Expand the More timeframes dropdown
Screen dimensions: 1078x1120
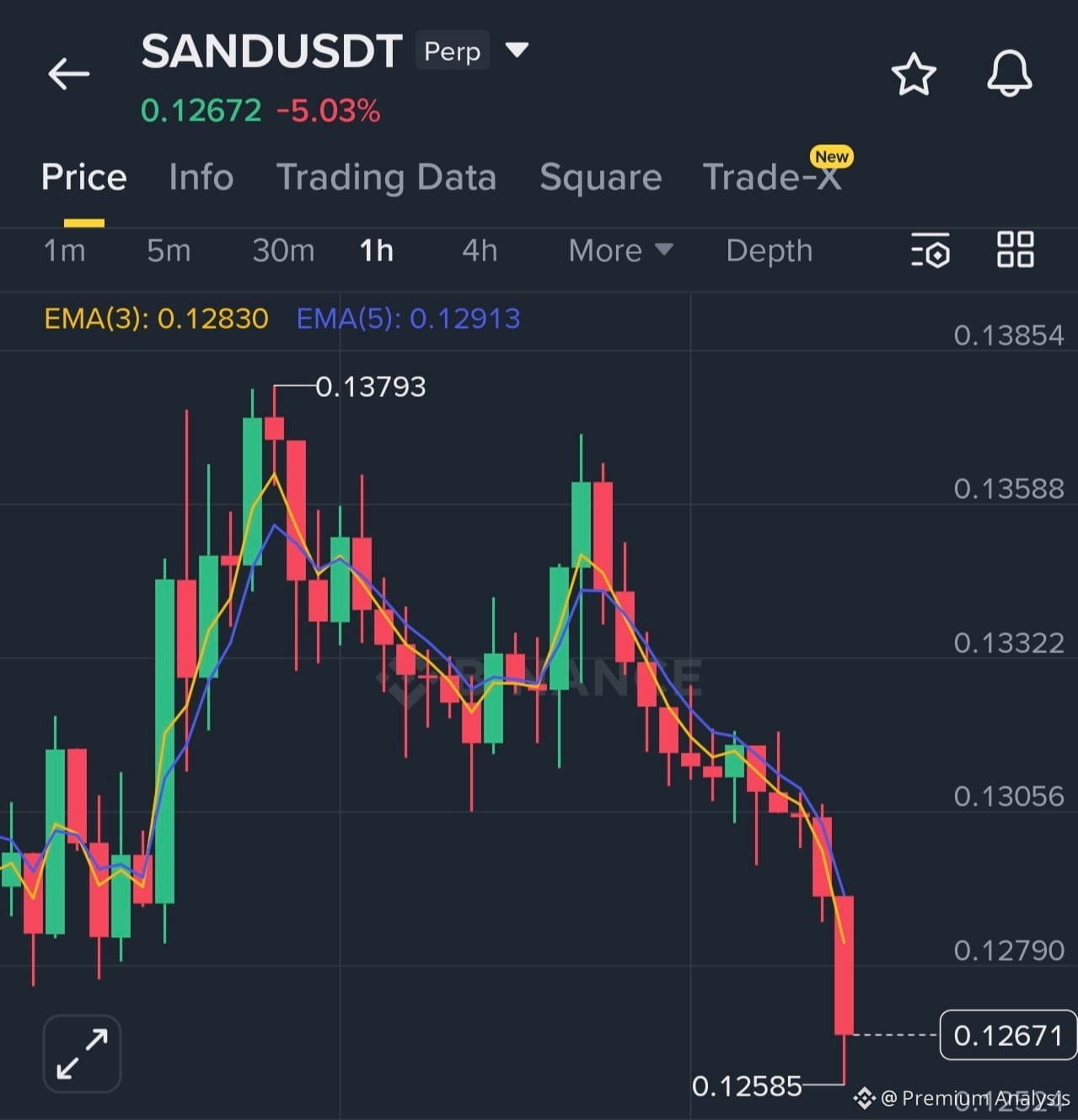619,250
